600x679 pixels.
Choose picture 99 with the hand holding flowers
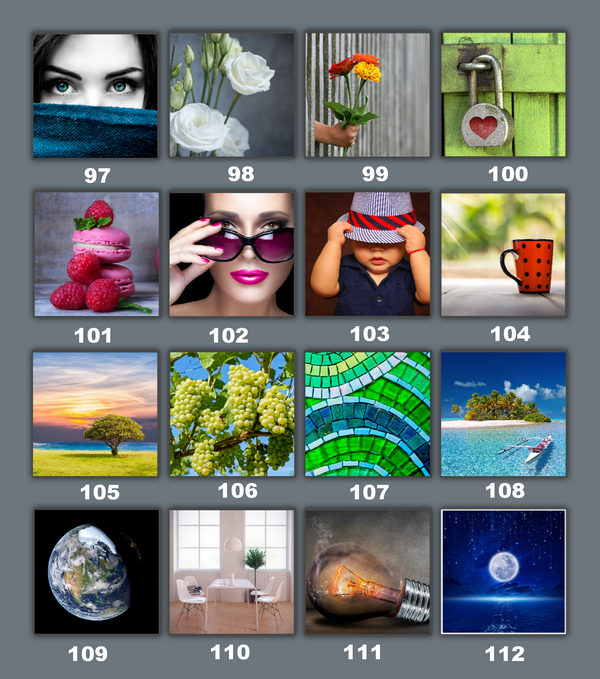[367, 95]
